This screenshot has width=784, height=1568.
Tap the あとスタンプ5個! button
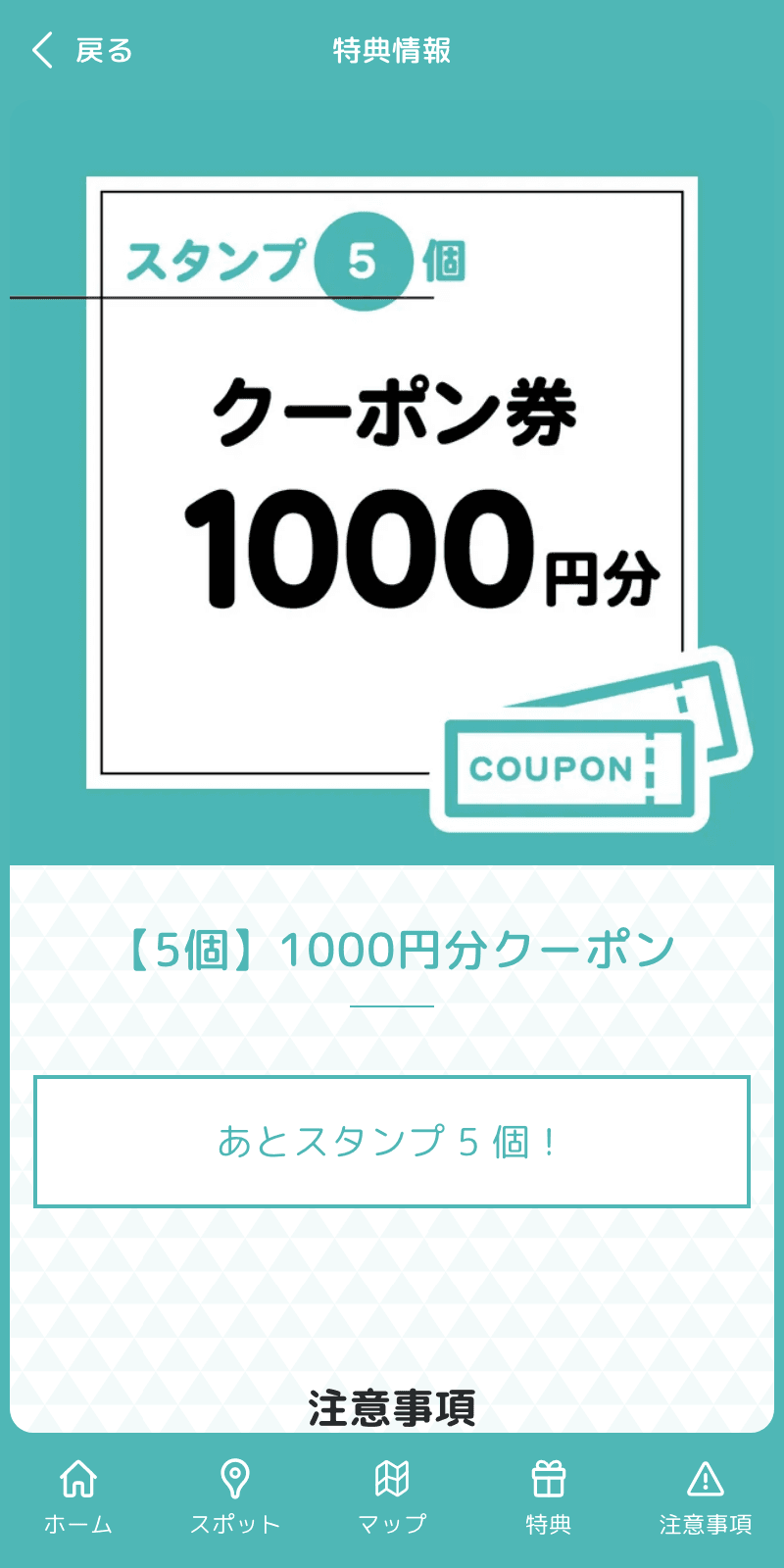[x=392, y=1142]
